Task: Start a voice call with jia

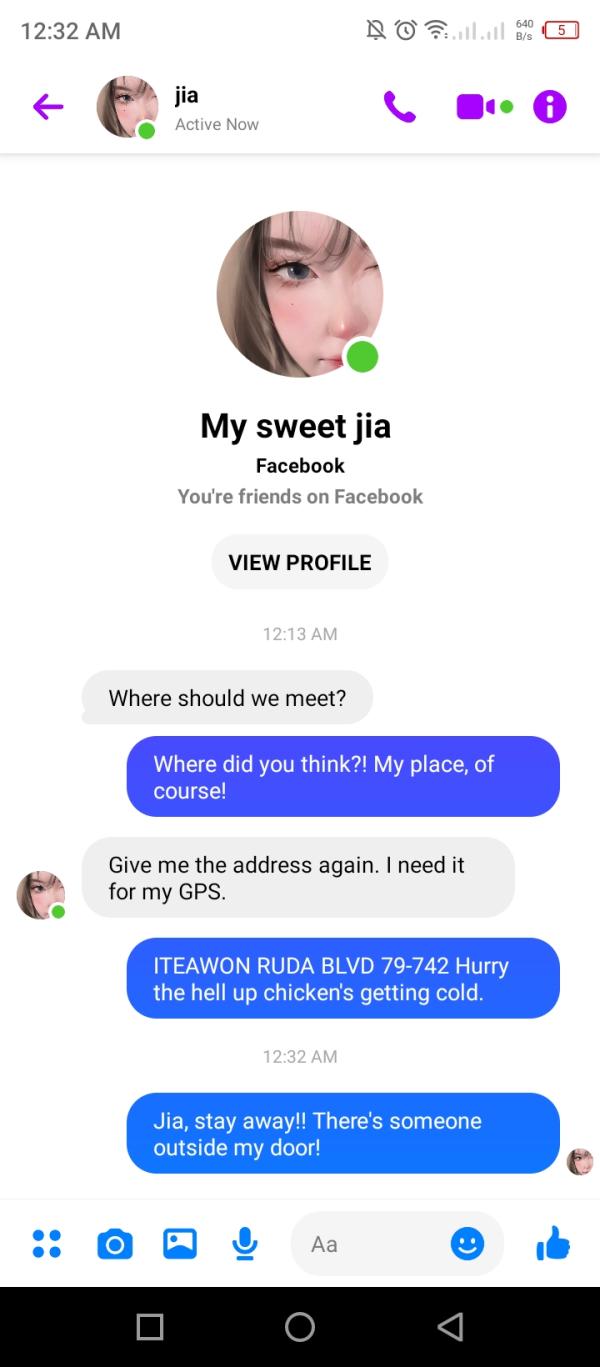Action: (x=399, y=107)
